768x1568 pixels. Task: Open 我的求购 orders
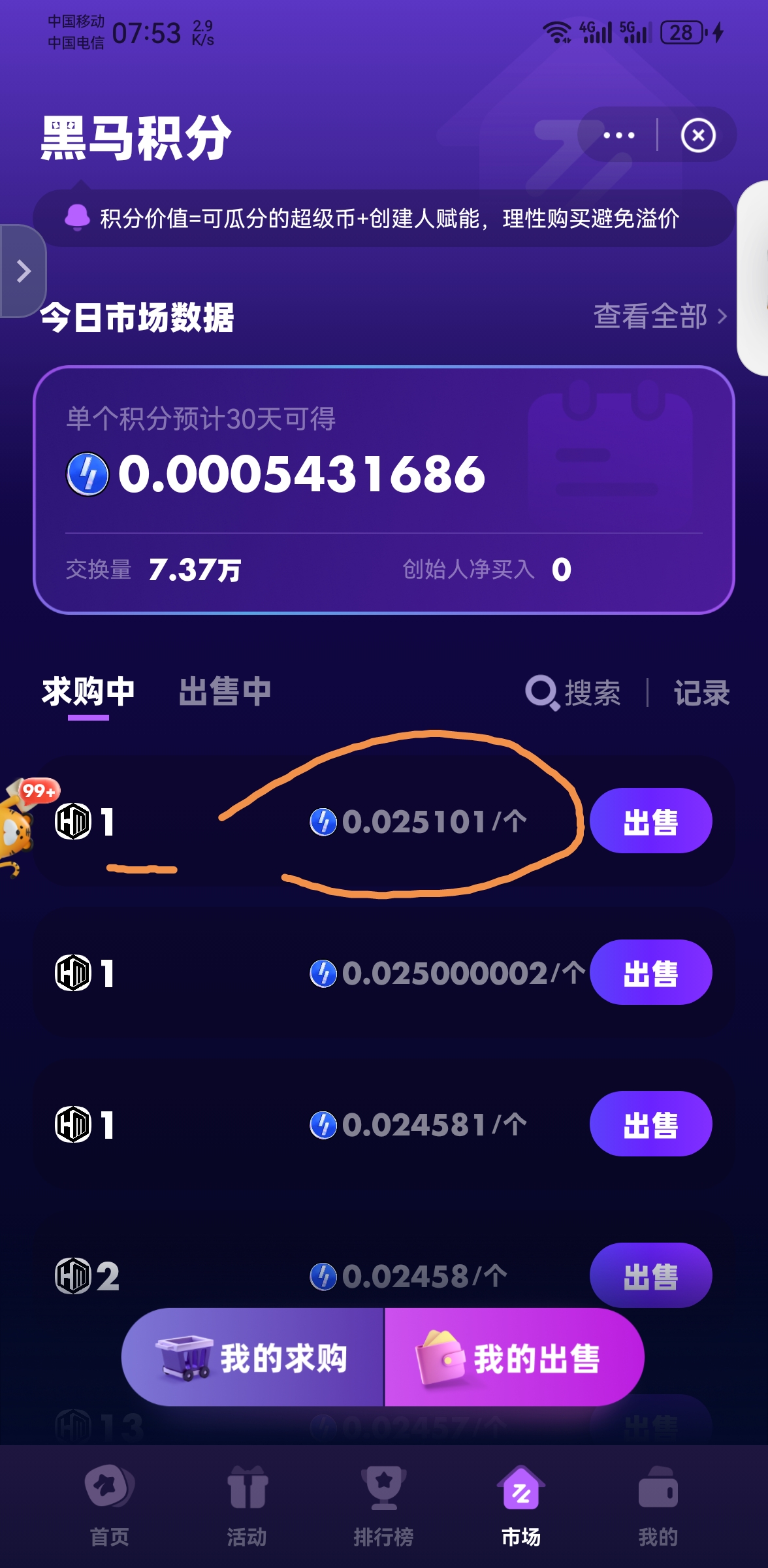[x=253, y=1357]
